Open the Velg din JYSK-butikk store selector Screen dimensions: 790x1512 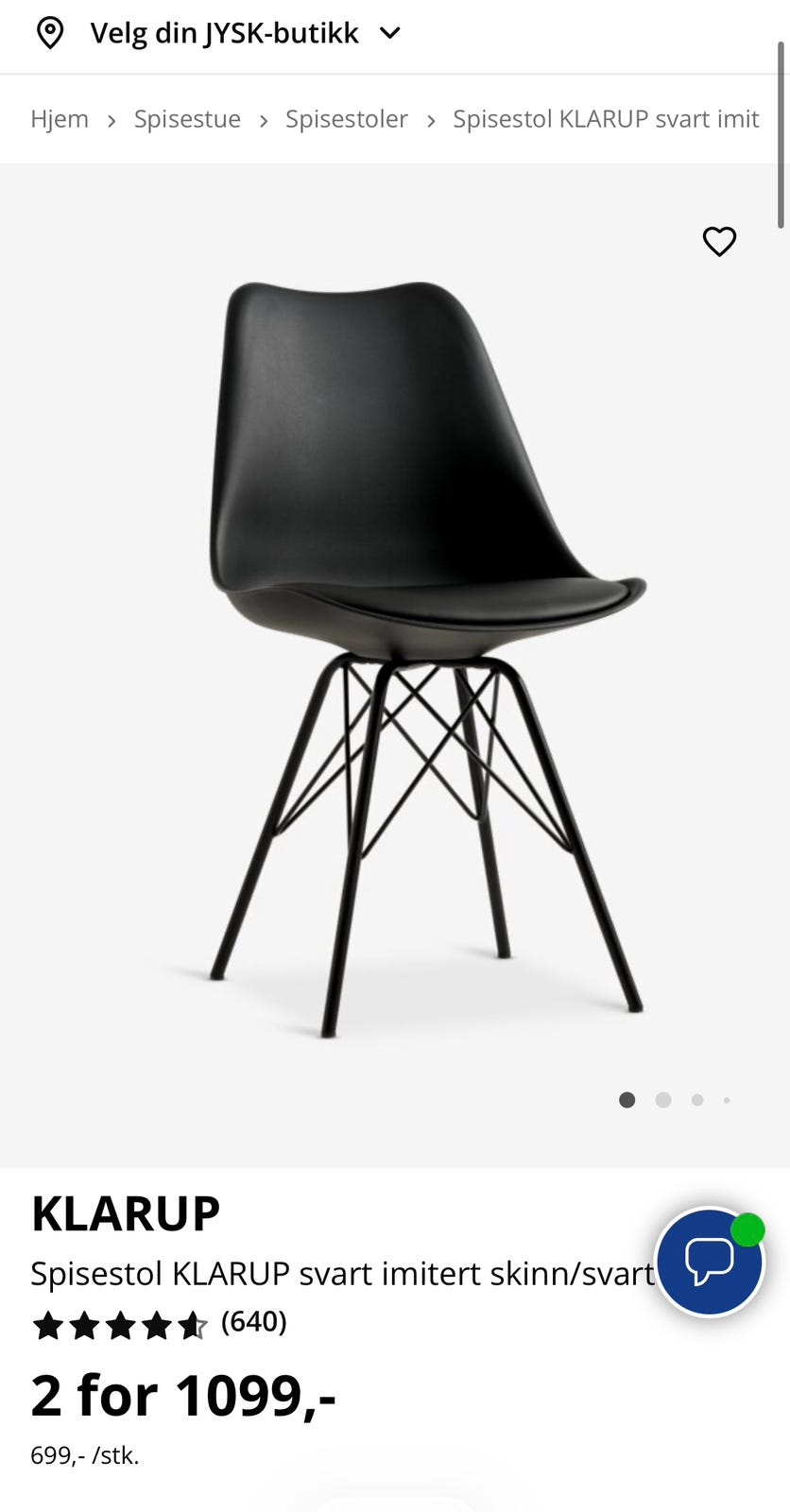(219, 34)
